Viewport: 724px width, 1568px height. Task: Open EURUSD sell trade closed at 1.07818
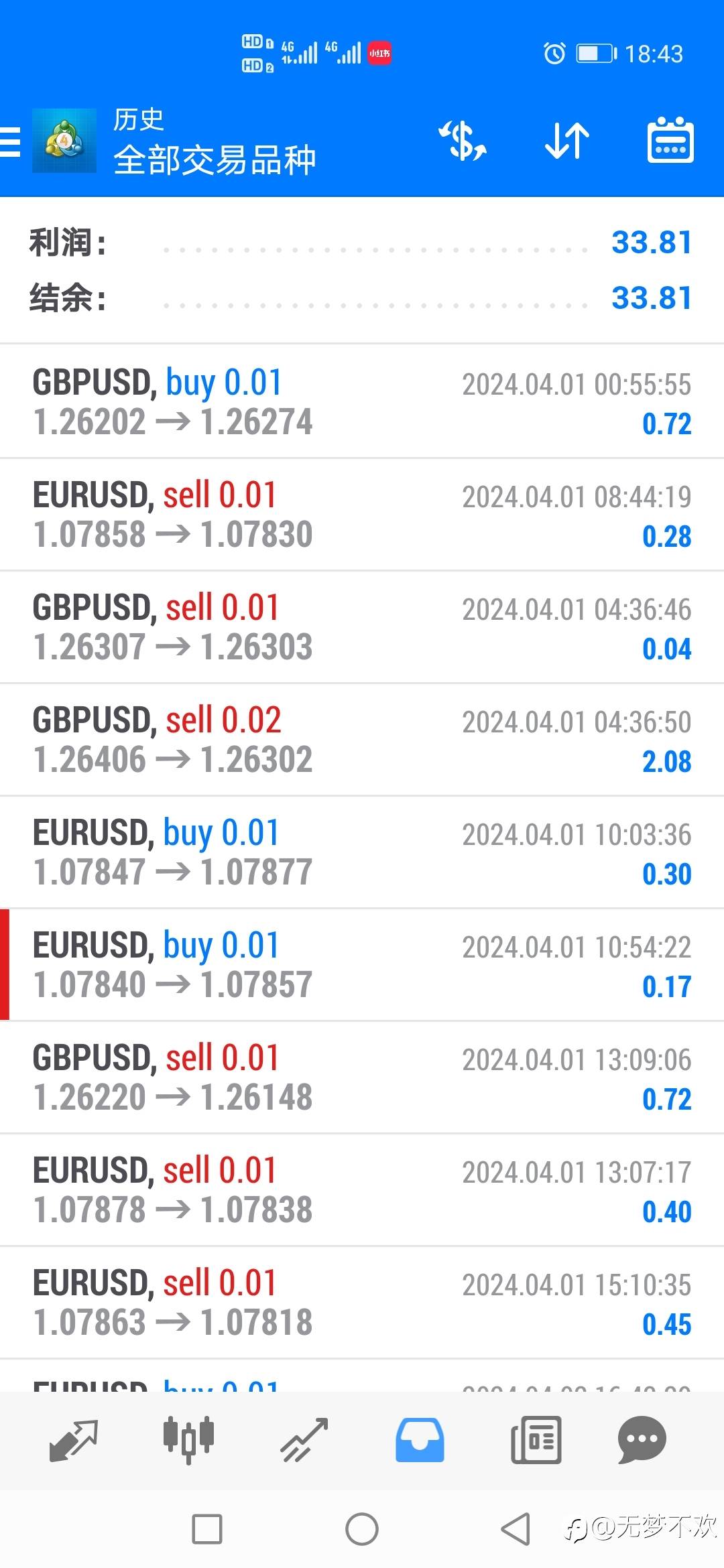pyautogui.click(x=362, y=1303)
